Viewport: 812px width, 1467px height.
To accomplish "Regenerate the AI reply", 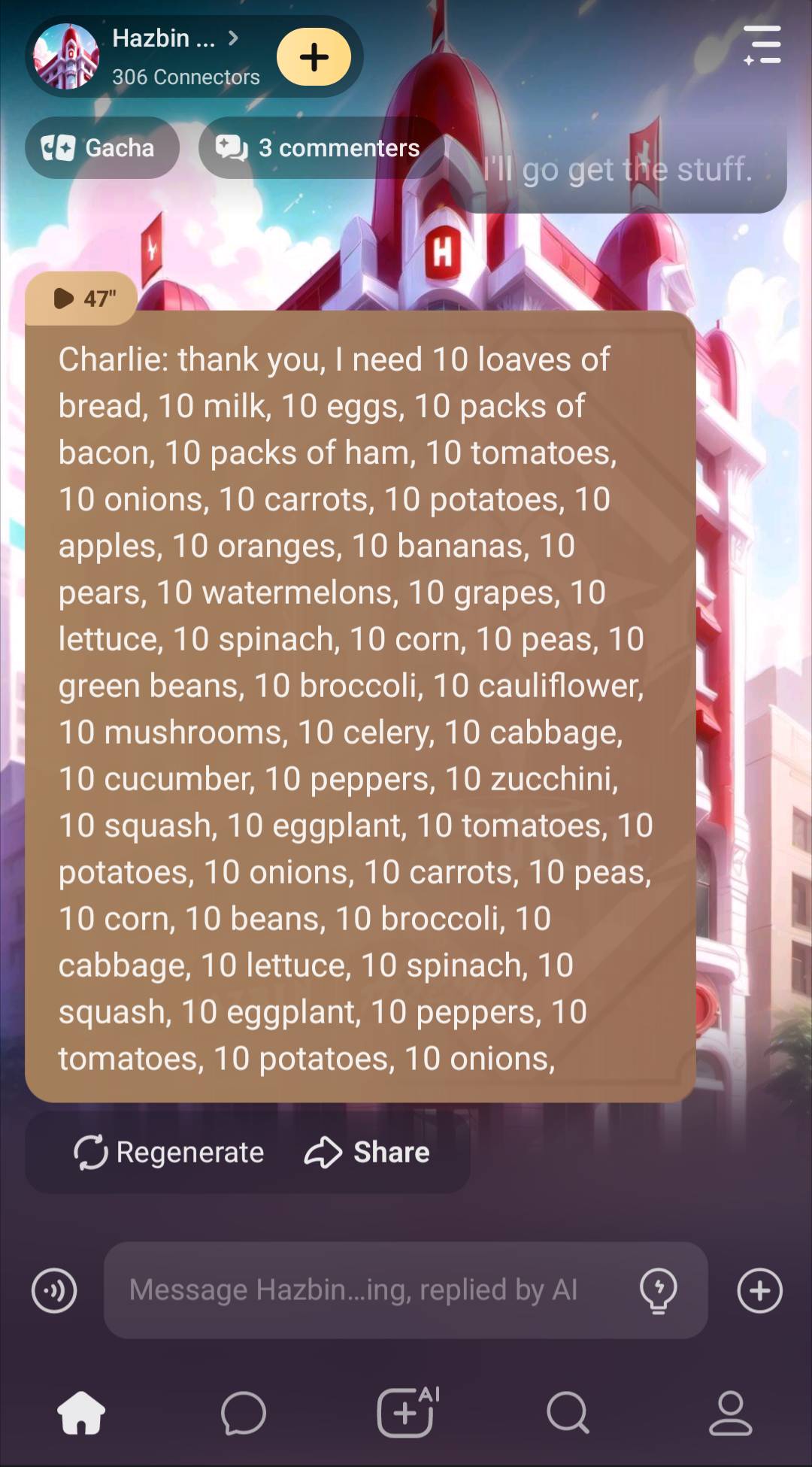I will tap(170, 1153).
